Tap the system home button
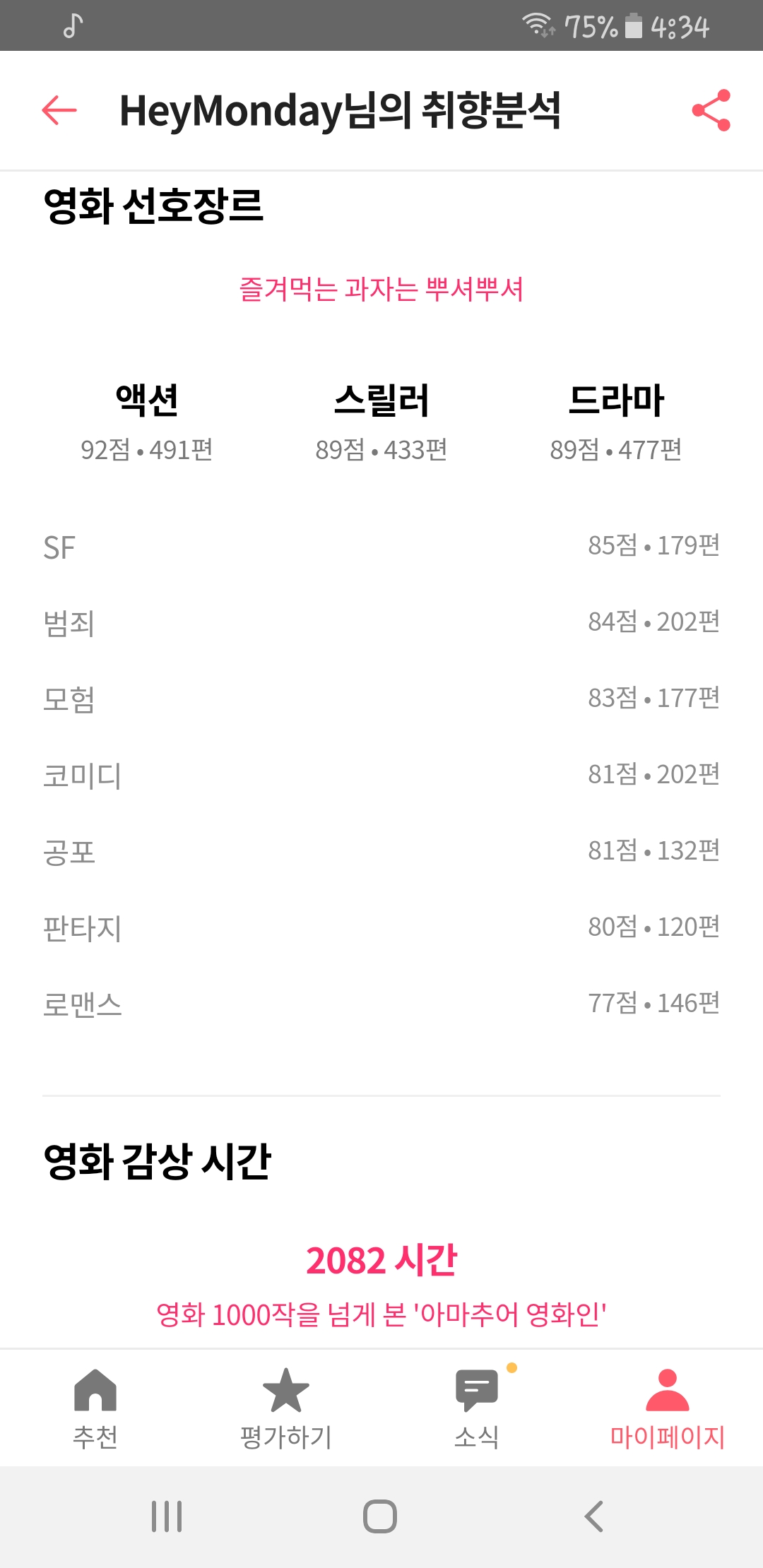The image size is (763, 1568). point(380,1516)
